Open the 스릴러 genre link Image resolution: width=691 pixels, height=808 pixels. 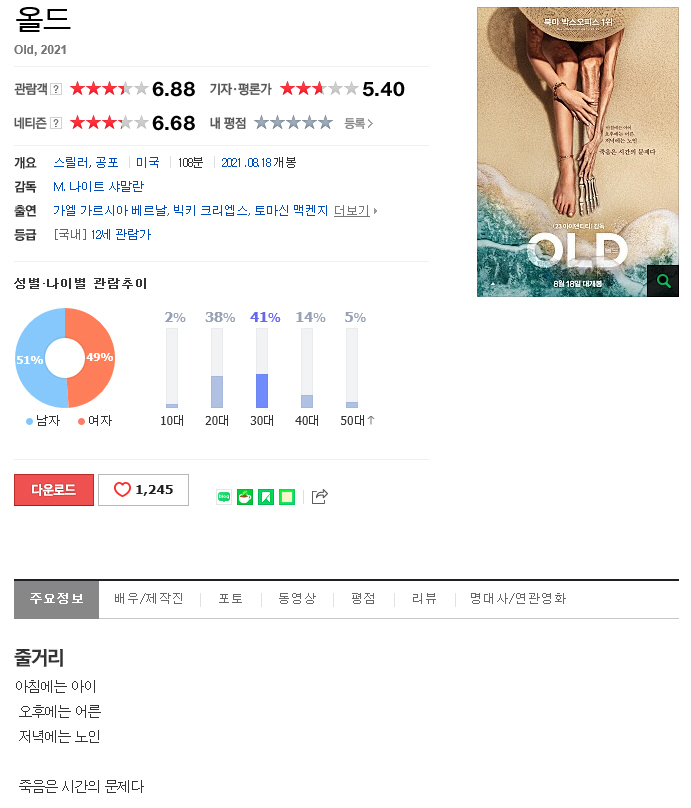[70, 163]
